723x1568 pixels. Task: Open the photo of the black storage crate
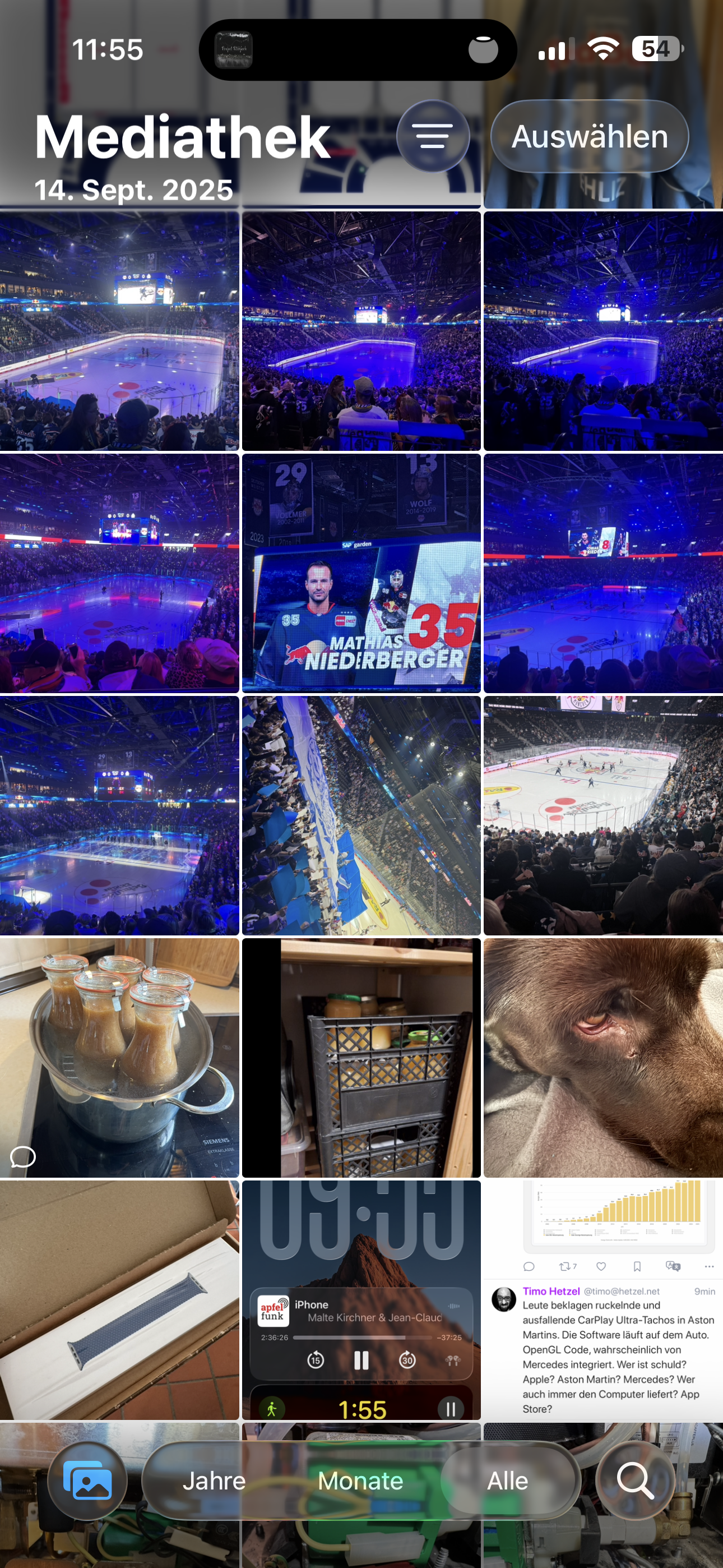pyautogui.click(x=361, y=1057)
